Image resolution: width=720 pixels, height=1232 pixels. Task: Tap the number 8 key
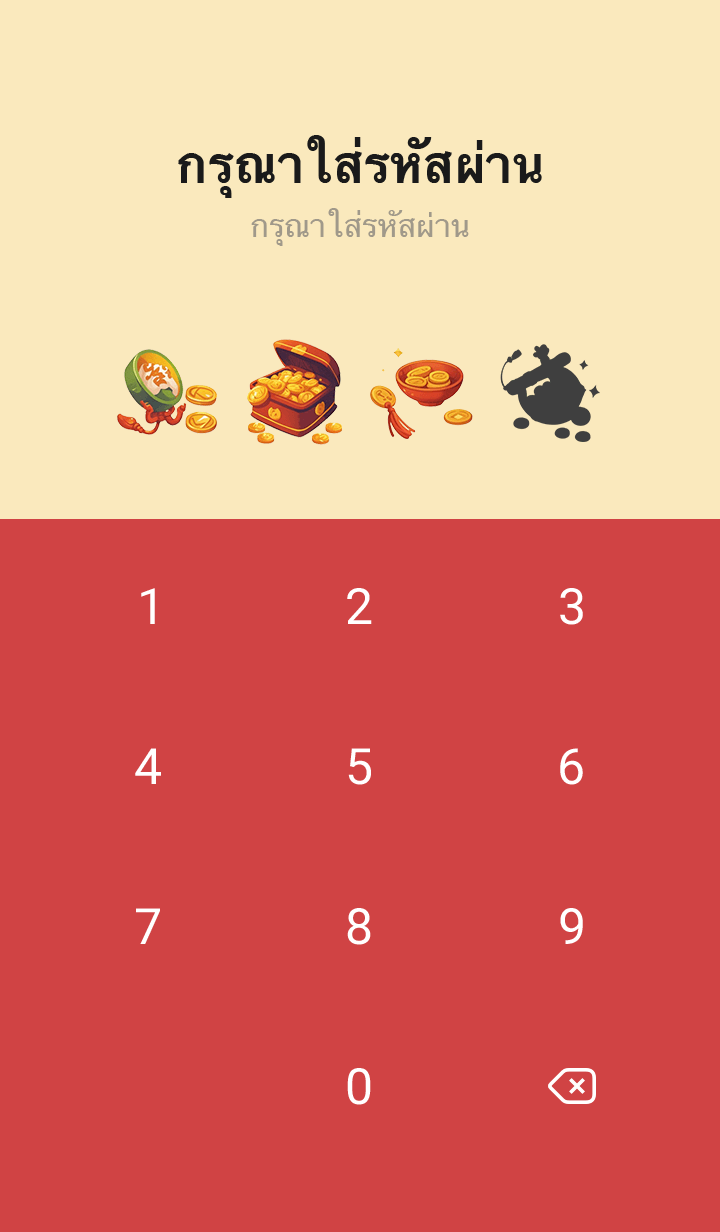pyautogui.click(x=359, y=927)
